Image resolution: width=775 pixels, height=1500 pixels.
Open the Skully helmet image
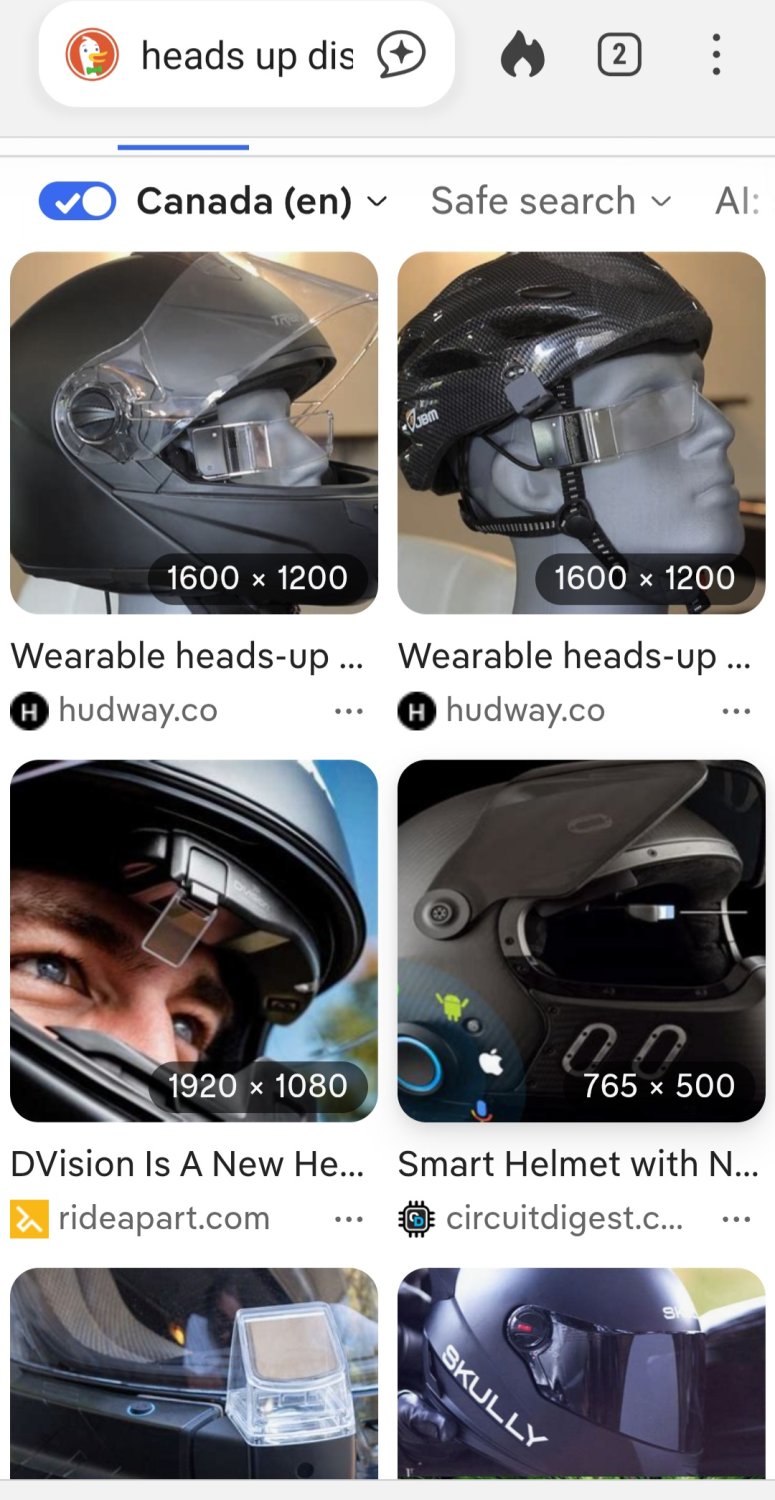[581, 1375]
